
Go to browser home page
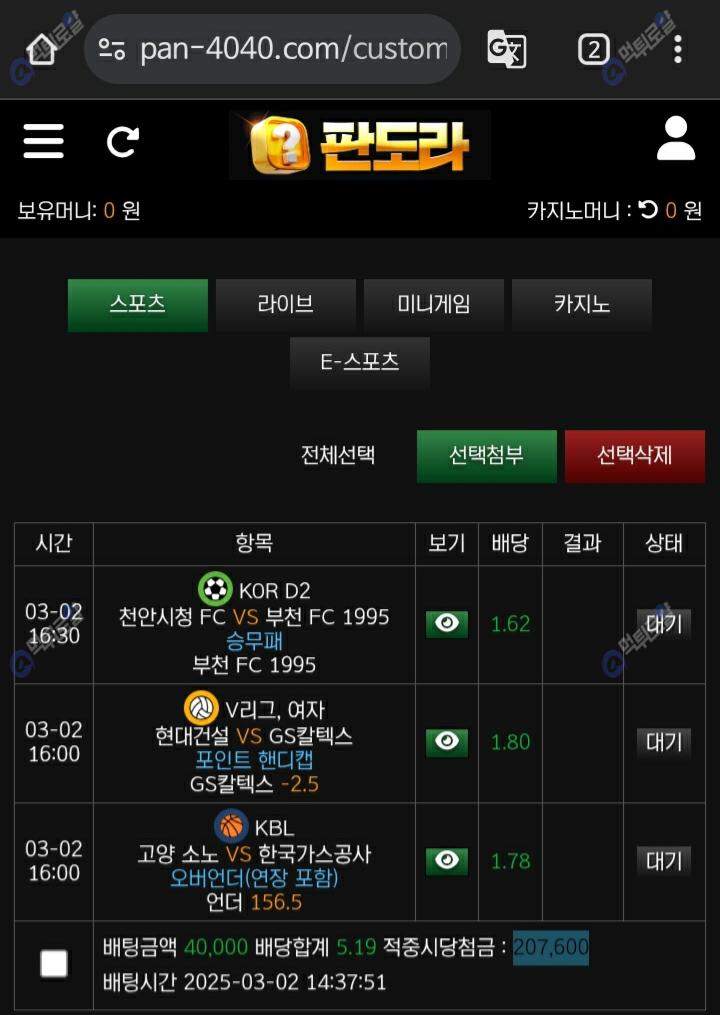[41, 48]
